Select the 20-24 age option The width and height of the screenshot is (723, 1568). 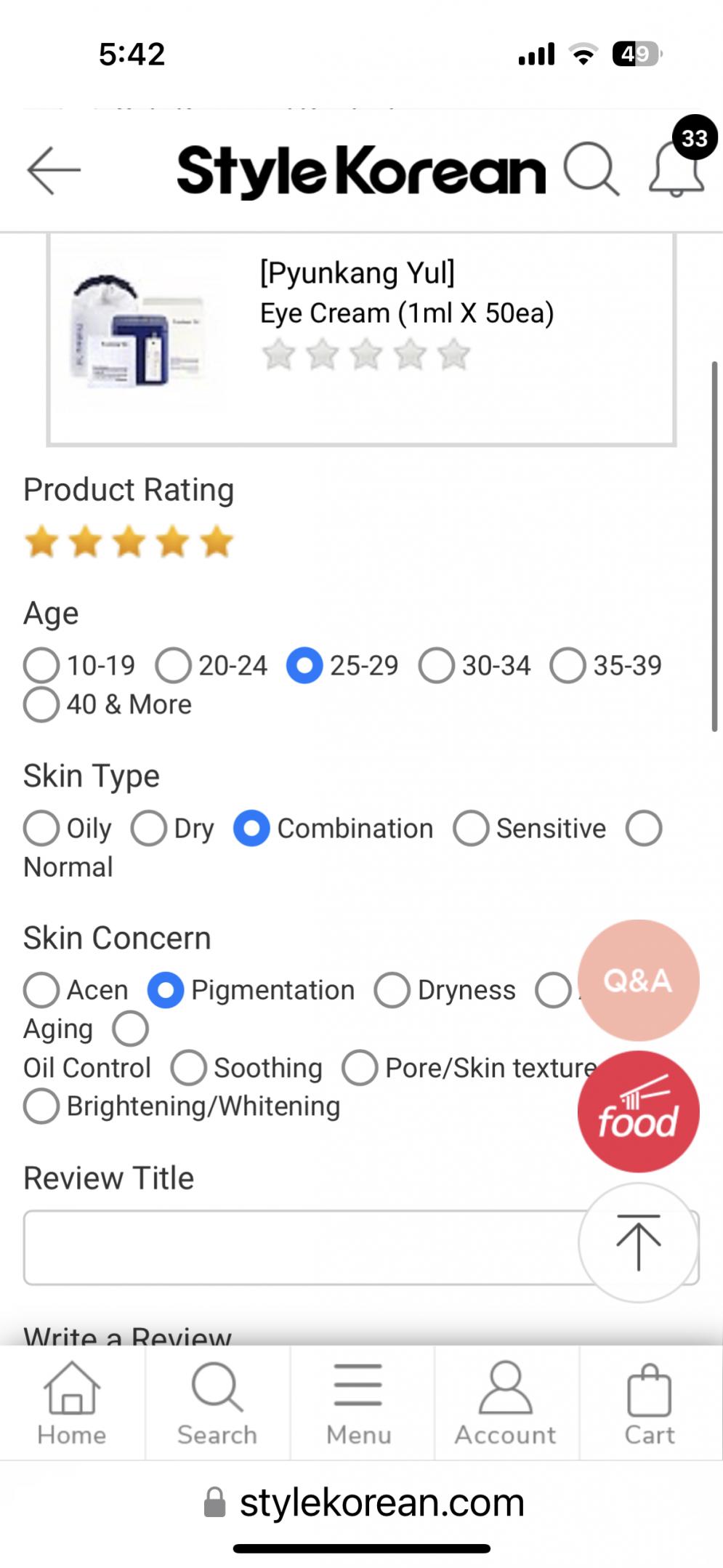pos(174,666)
